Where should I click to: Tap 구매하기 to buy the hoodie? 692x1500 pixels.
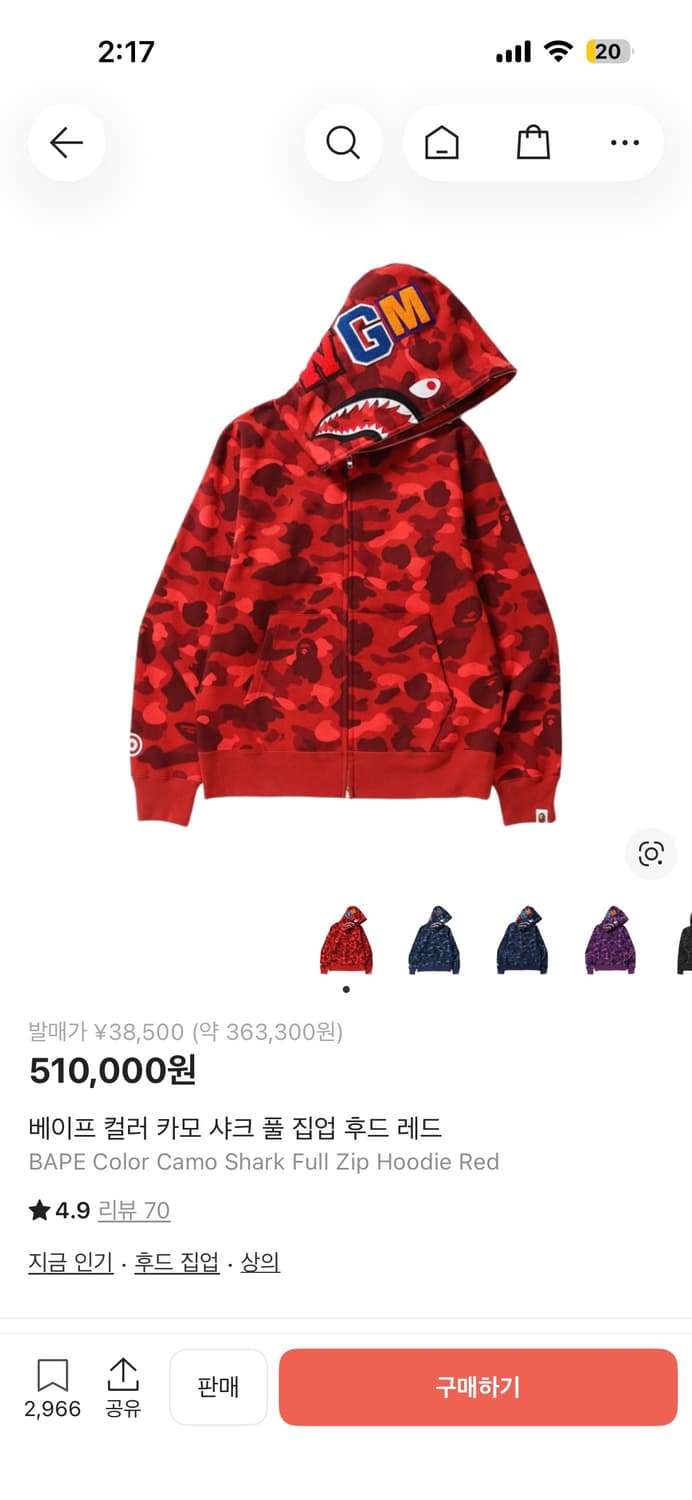[478, 1387]
